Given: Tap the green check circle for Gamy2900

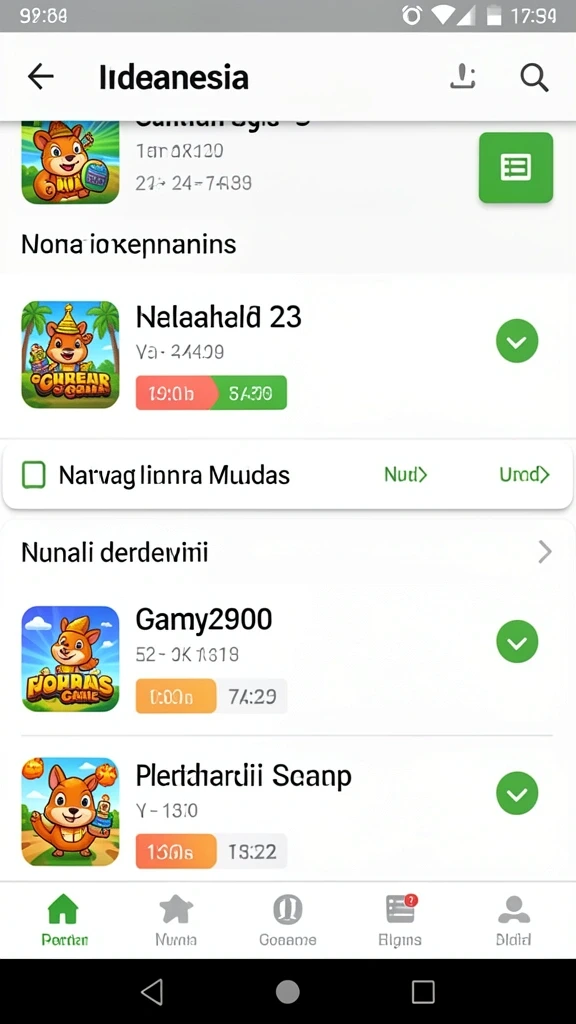Looking at the screenshot, I should click(517, 642).
